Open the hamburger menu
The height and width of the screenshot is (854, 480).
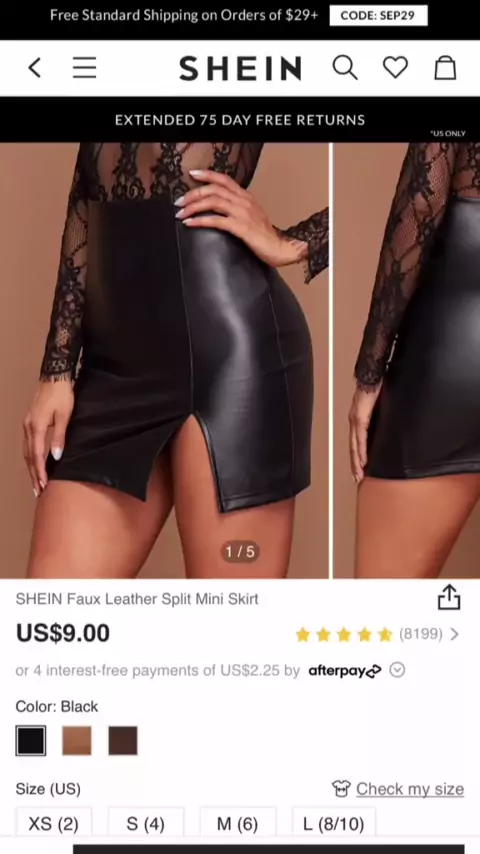click(84, 68)
